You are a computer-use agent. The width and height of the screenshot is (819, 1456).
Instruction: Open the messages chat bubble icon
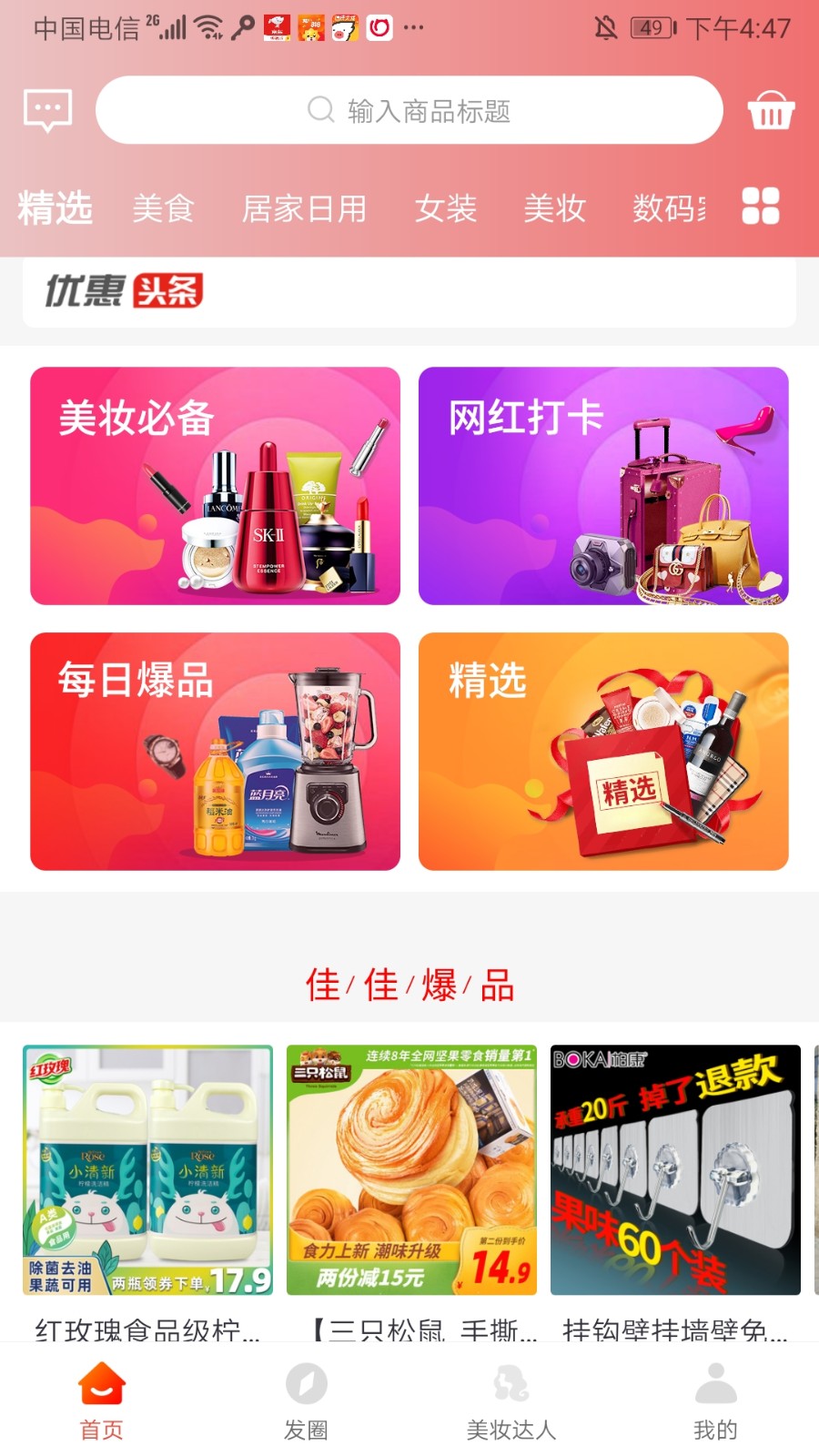click(x=47, y=111)
